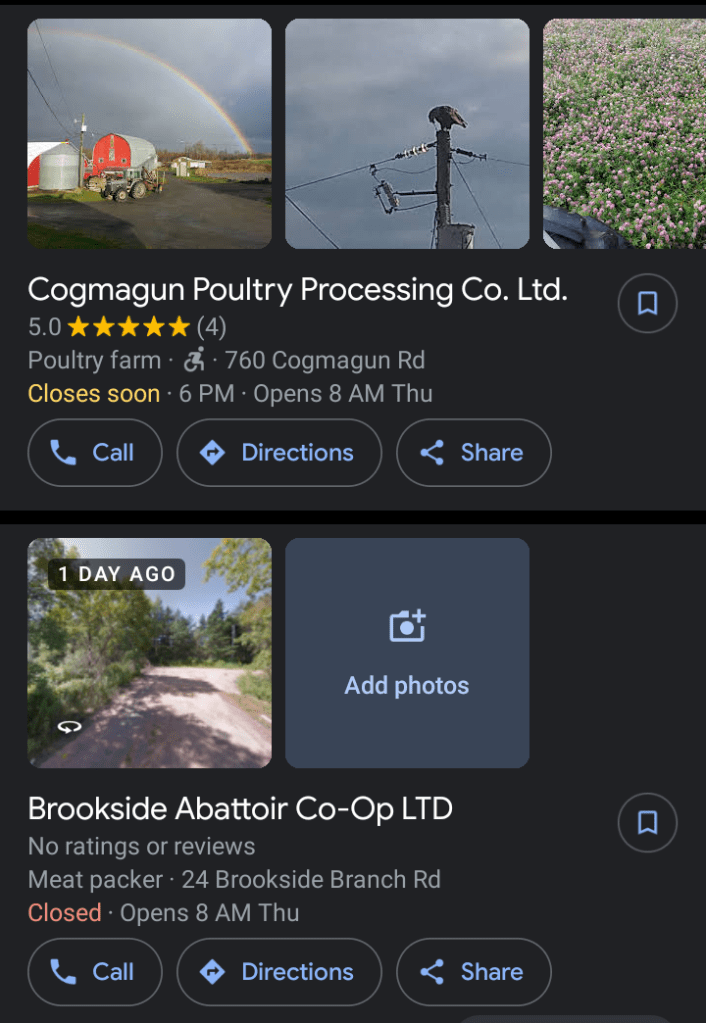Call Brookside Abattoir Co-Op LTD
Viewport: 706px width, 1023px height.
(95, 972)
